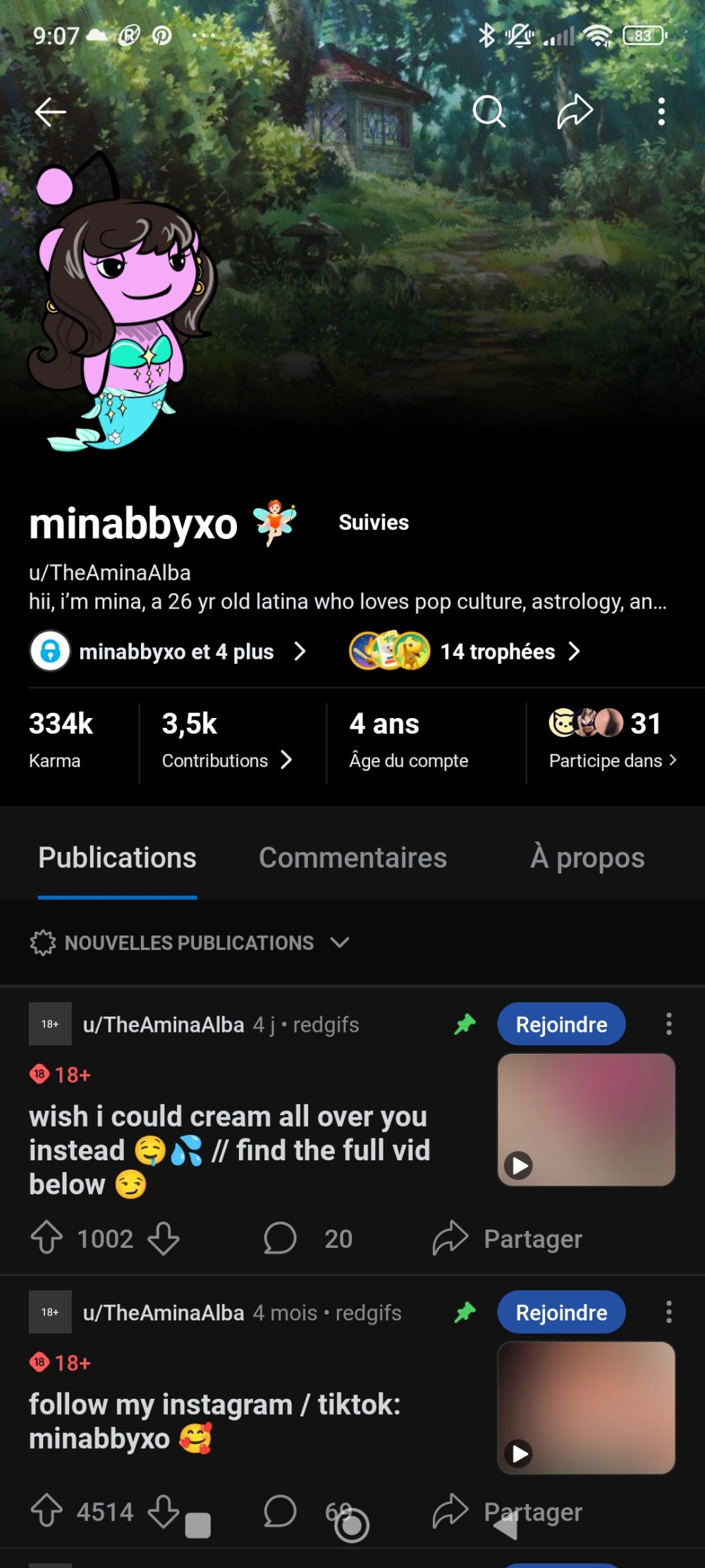Open overflow menu on the 4 j post
This screenshot has width=705, height=1568.
point(668,1024)
